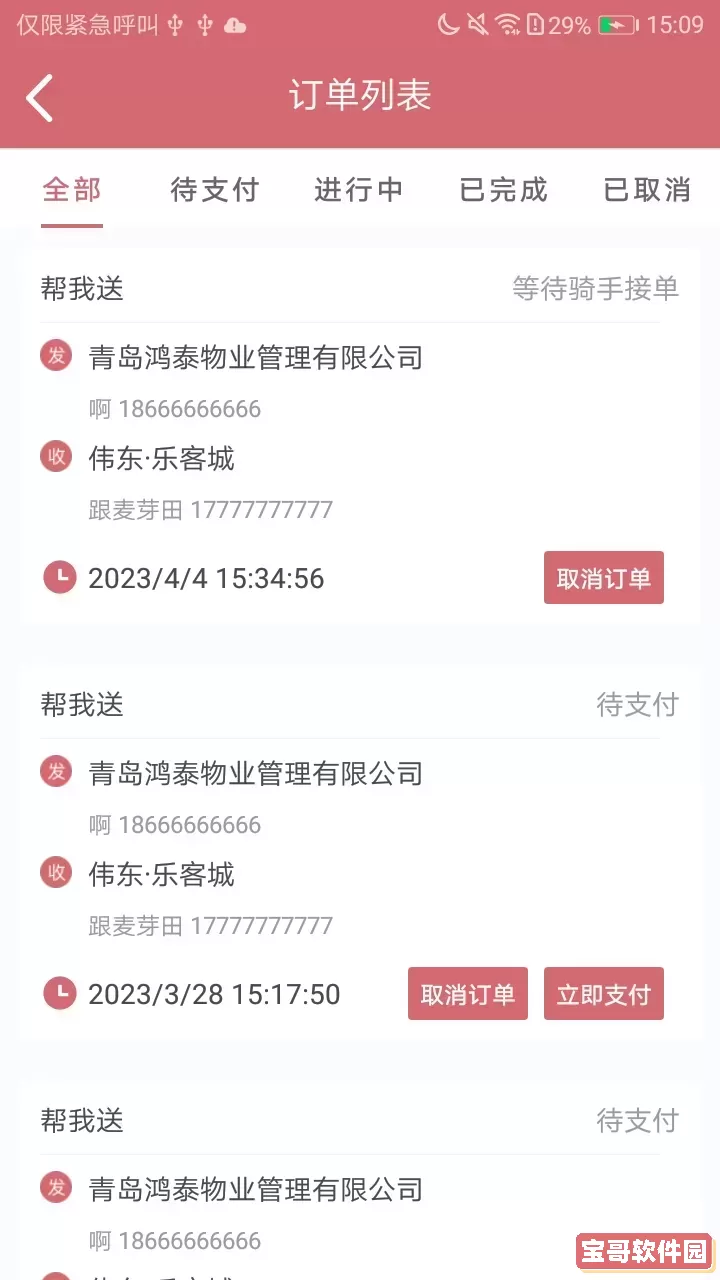Tap the 收 receiver icon on second order
Screen dimensions: 720x1280
tap(55, 873)
